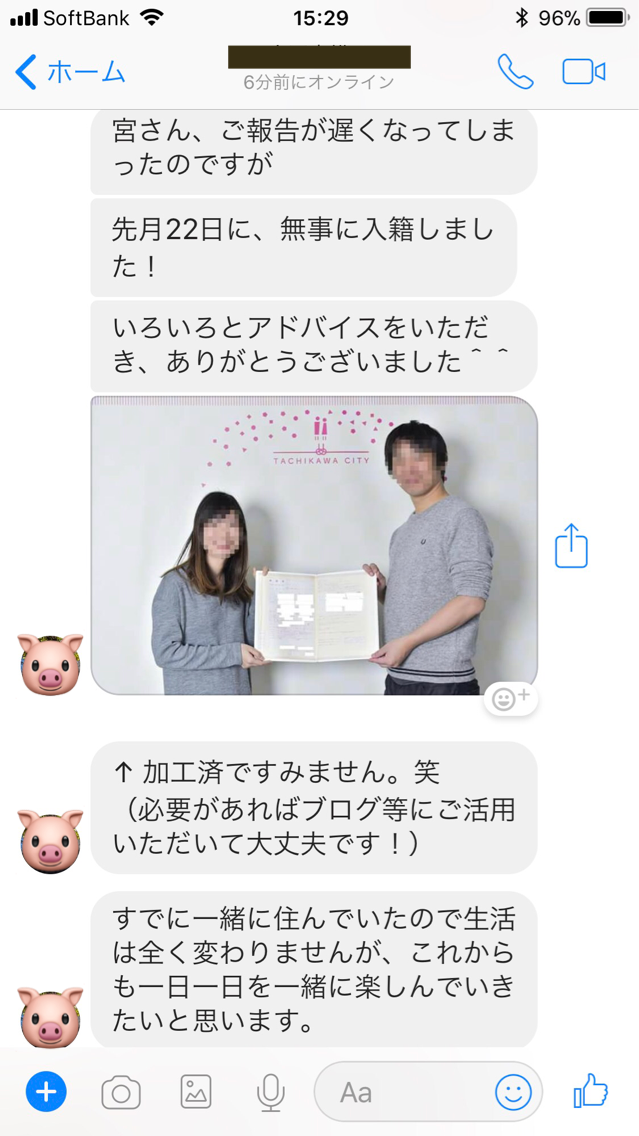This screenshot has height=1136, width=639.
Task: Open the plus menu for more actions
Action: coord(46,1092)
